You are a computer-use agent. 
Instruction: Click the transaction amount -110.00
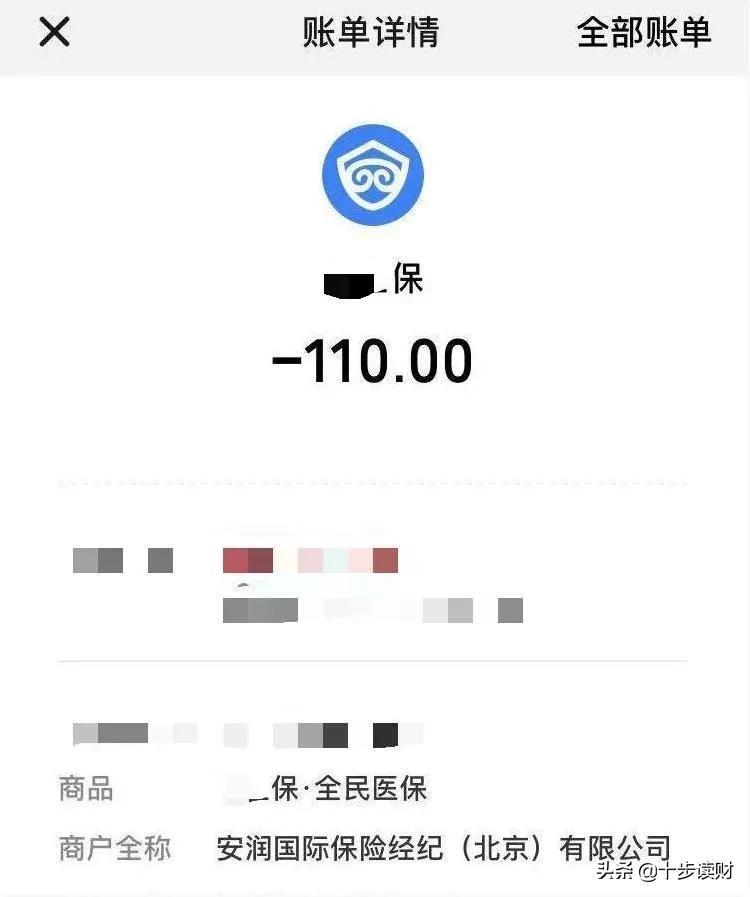click(373, 360)
